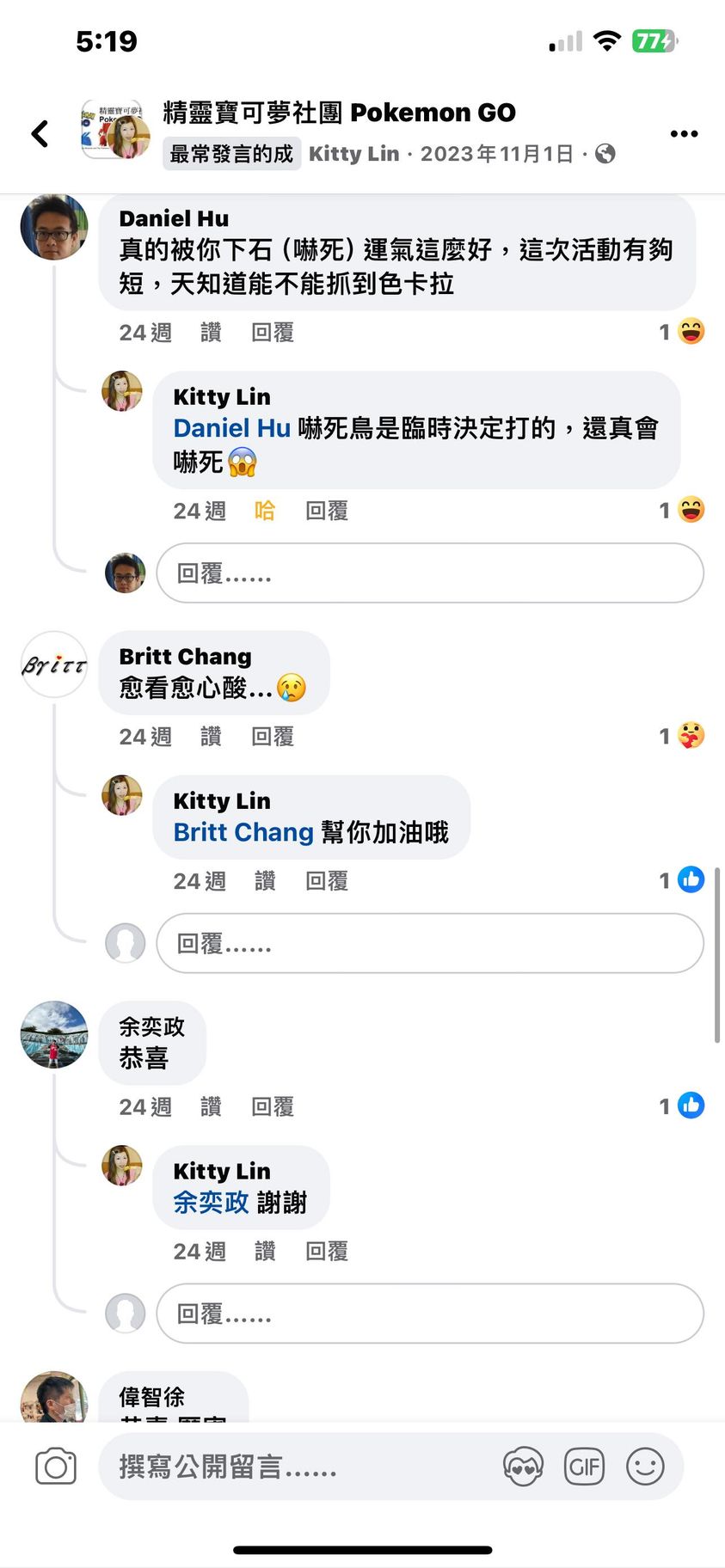Reply to Kitty Lin's 謝謝 comment
Viewport: 725px width, 1568px height.
coord(327,1252)
